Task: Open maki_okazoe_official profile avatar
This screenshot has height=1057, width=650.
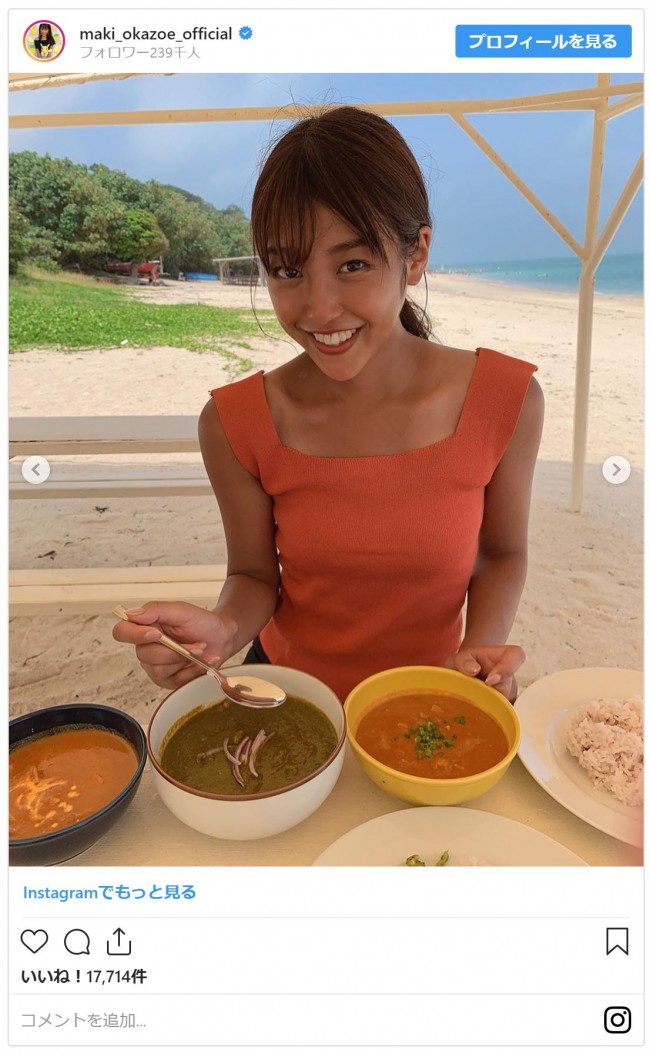Action: coord(44,41)
